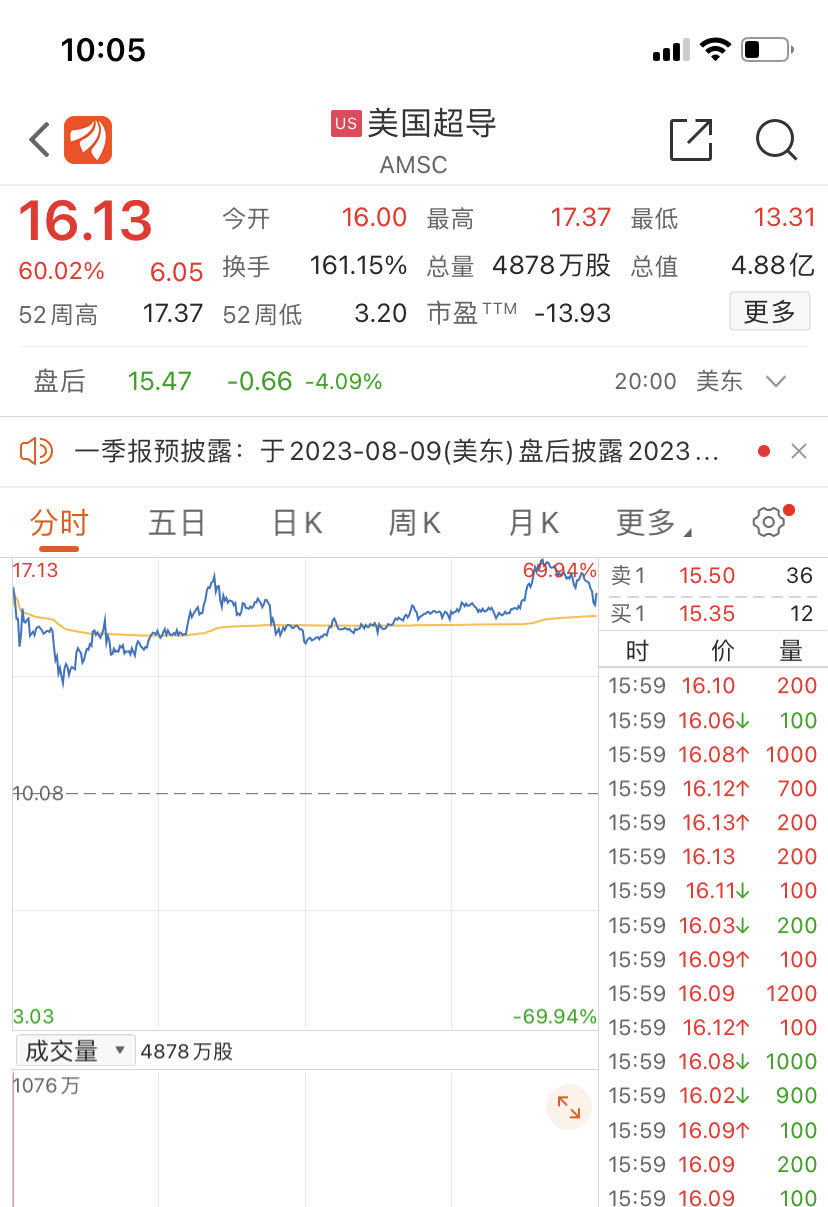Switch to the 日K daily candlestick tab

[x=295, y=521]
